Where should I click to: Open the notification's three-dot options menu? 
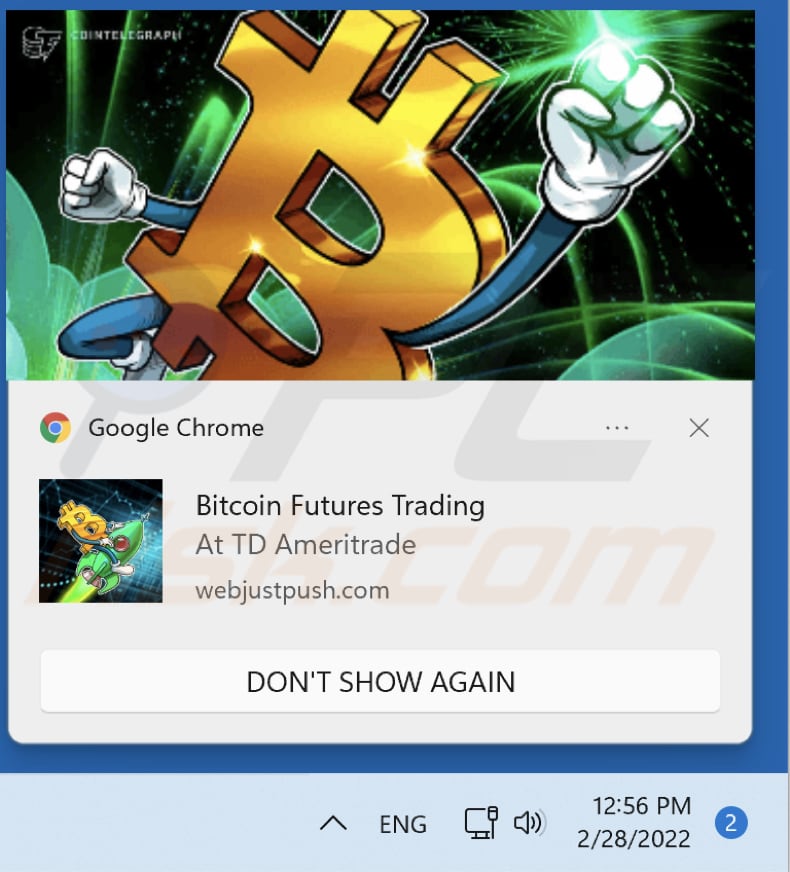pyautogui.click(x=617, y=428)
